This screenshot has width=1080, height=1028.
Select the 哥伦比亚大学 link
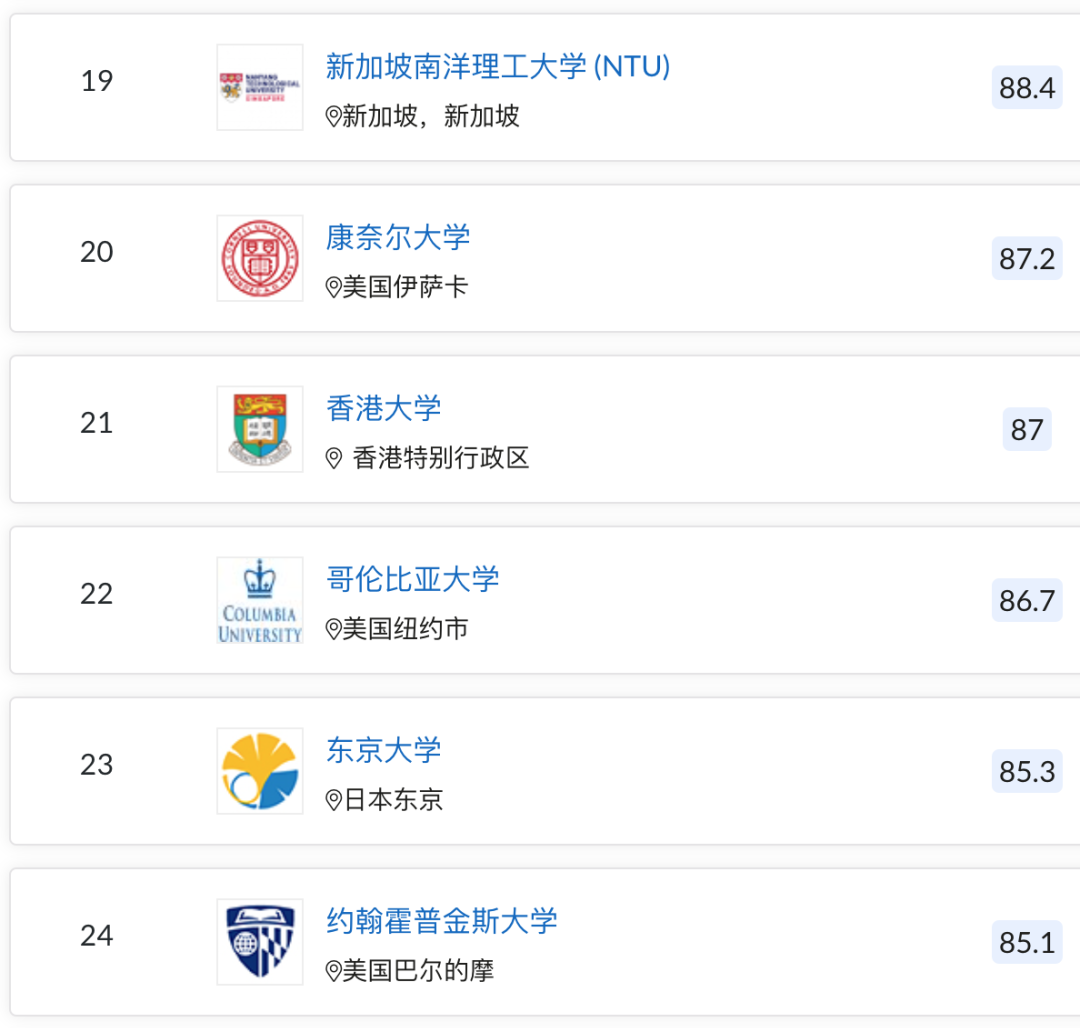[x=412, y=580]
